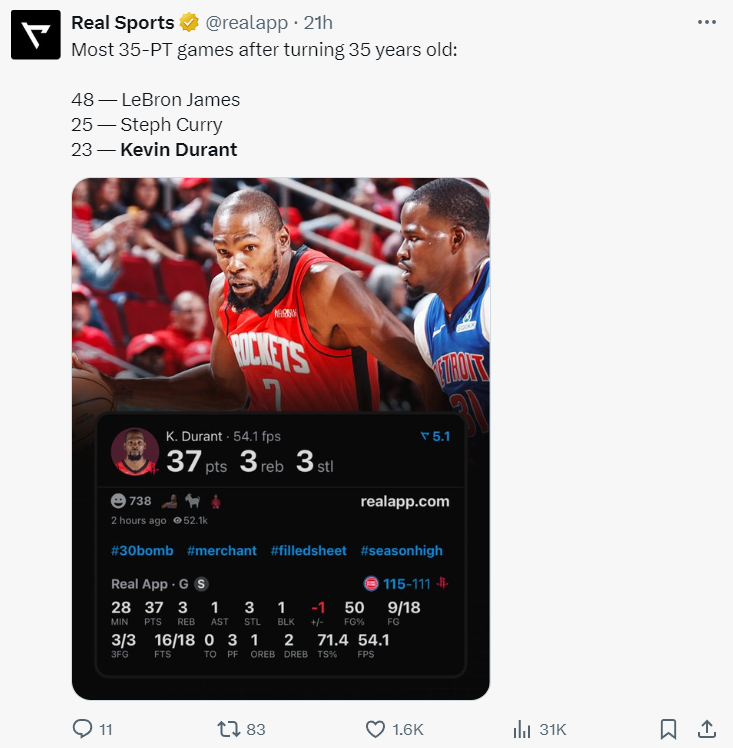This screenshot has height=748, width=733.
Task: Share this post
Action: [x=706, y=729]
